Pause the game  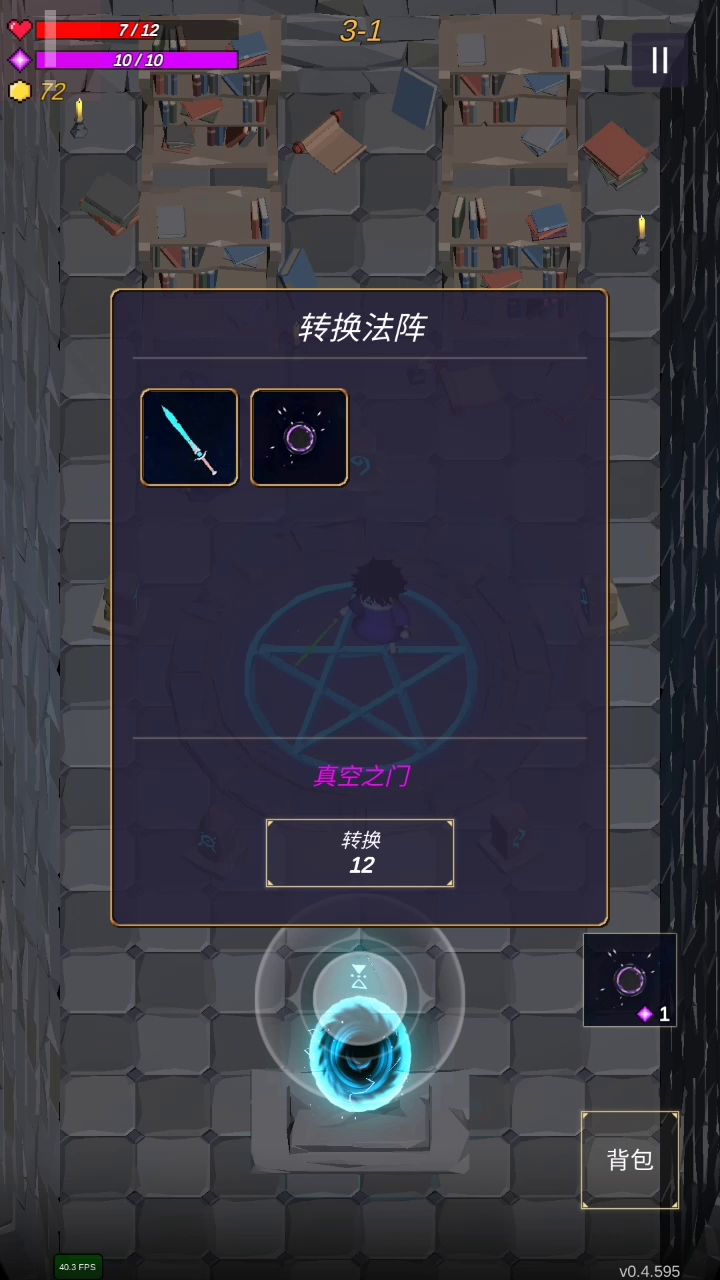(x=659, y=60)
